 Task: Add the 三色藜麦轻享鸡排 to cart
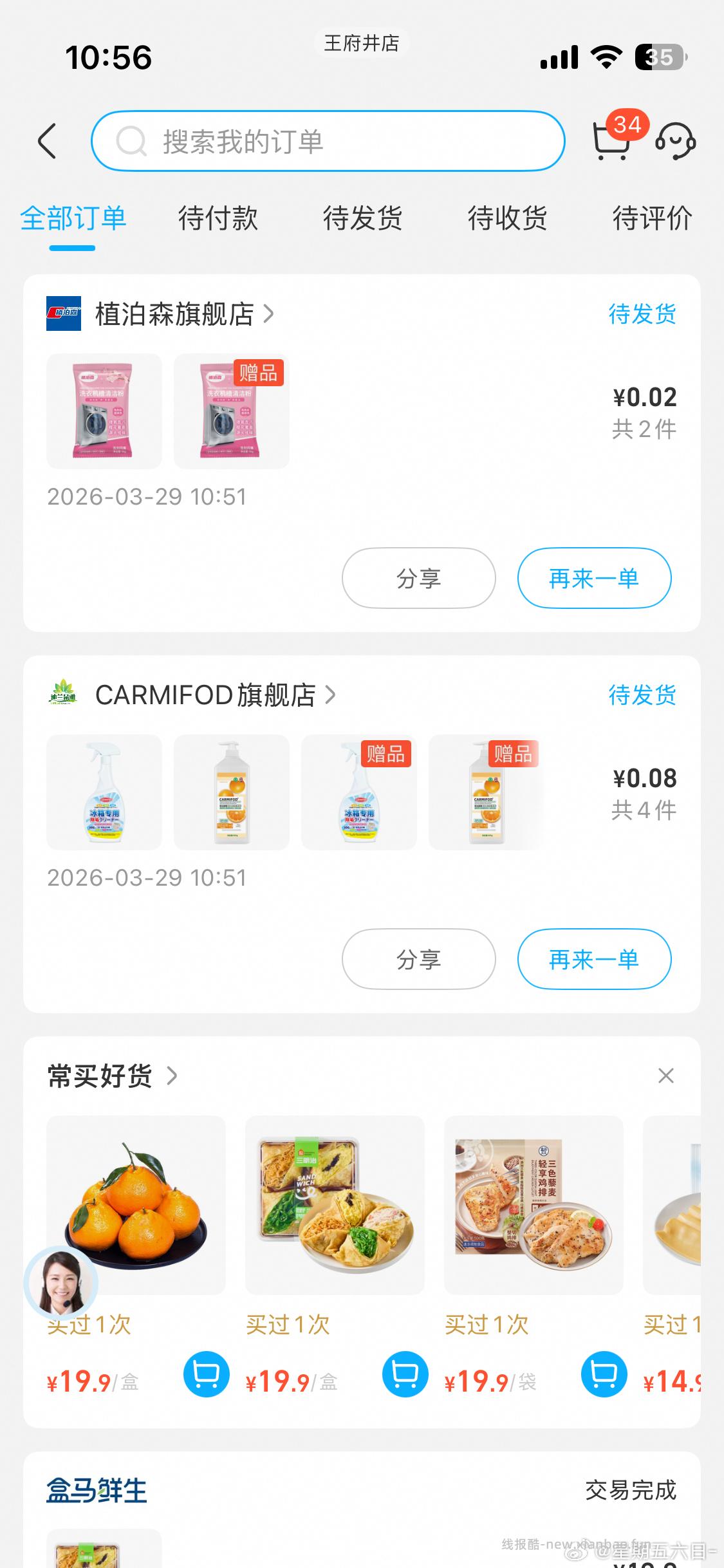tap(603, 1374)
